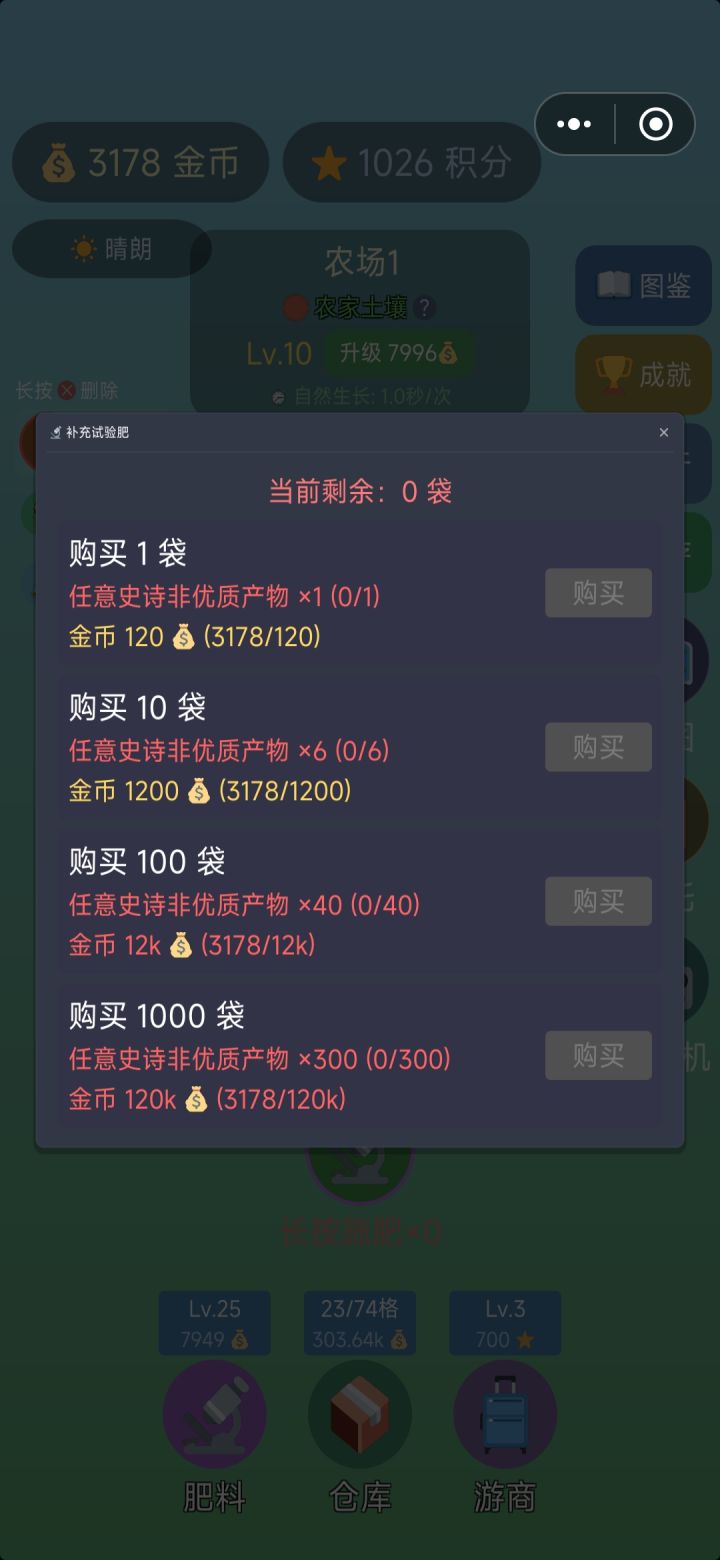The height and width of the screenshot is (1560, 720).
Task: Click the star 积分 points counter
Action: coord(412,162)
